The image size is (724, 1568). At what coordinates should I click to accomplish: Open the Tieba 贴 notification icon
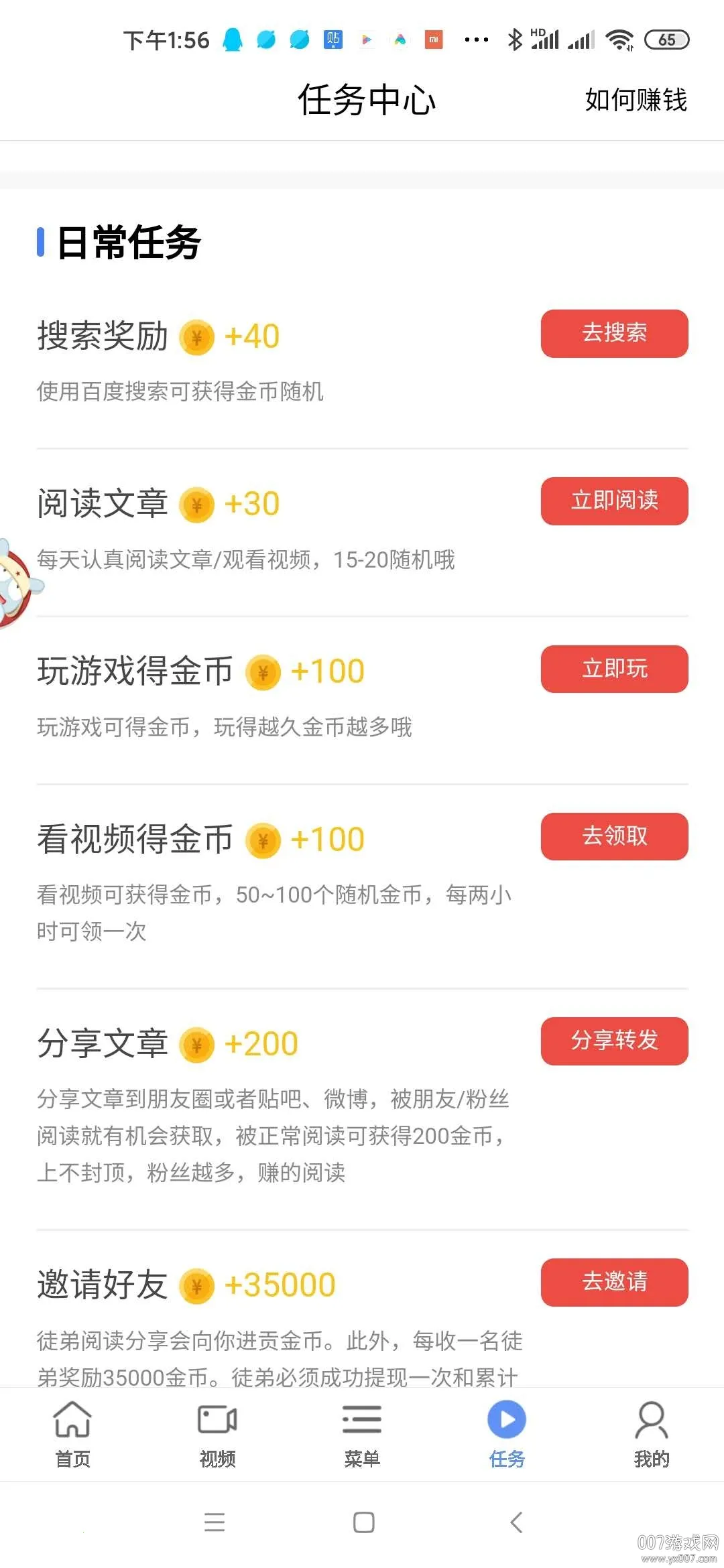tap(333, 40)
